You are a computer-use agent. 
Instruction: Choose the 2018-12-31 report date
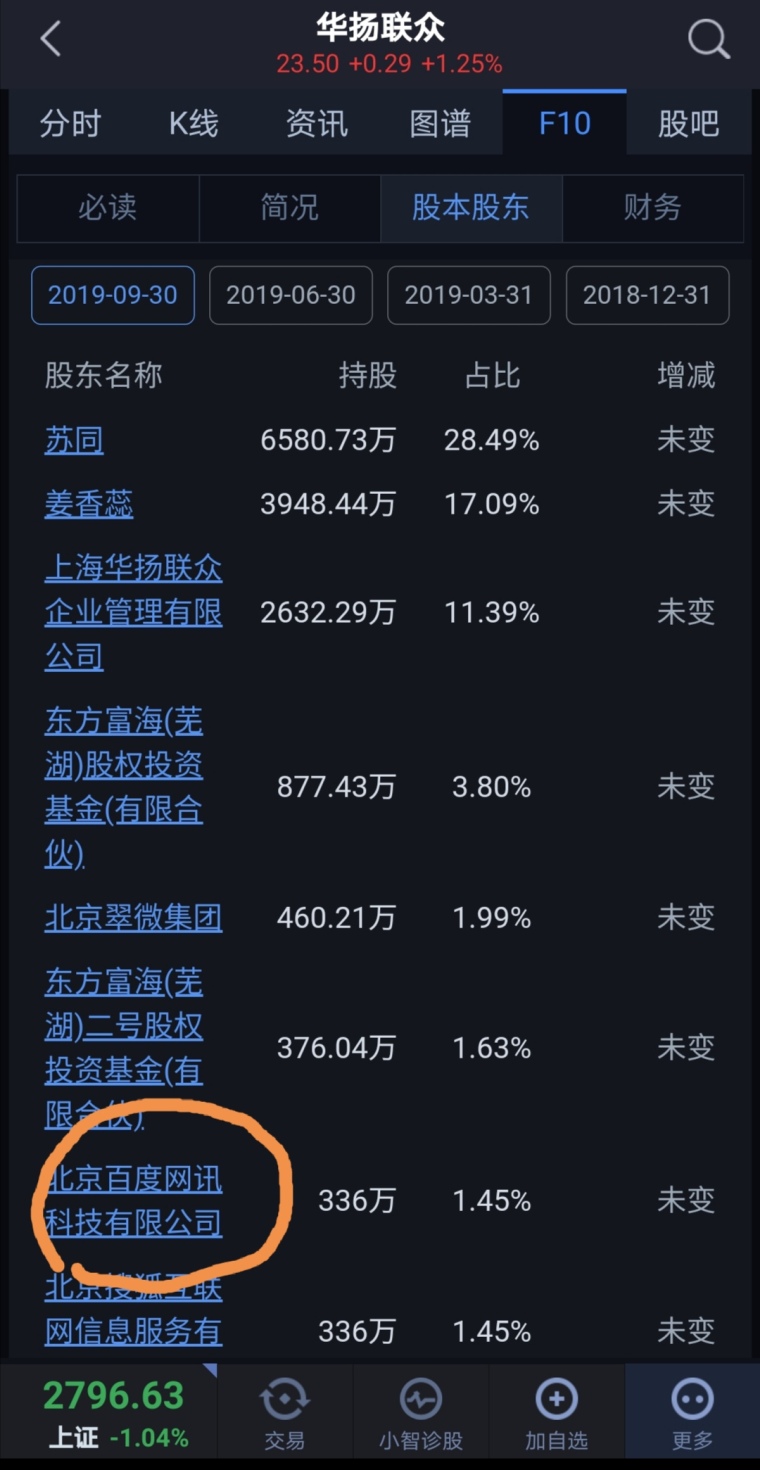(647, 295)
